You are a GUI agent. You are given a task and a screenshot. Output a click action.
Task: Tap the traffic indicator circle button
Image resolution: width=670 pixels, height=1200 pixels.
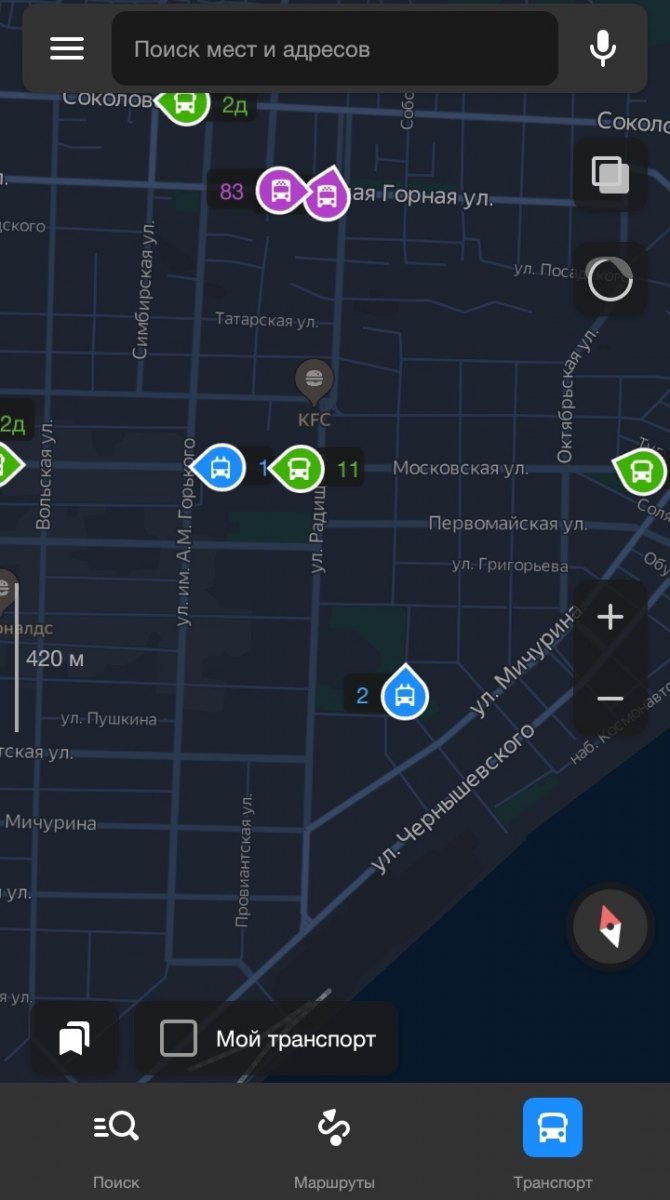610,279
